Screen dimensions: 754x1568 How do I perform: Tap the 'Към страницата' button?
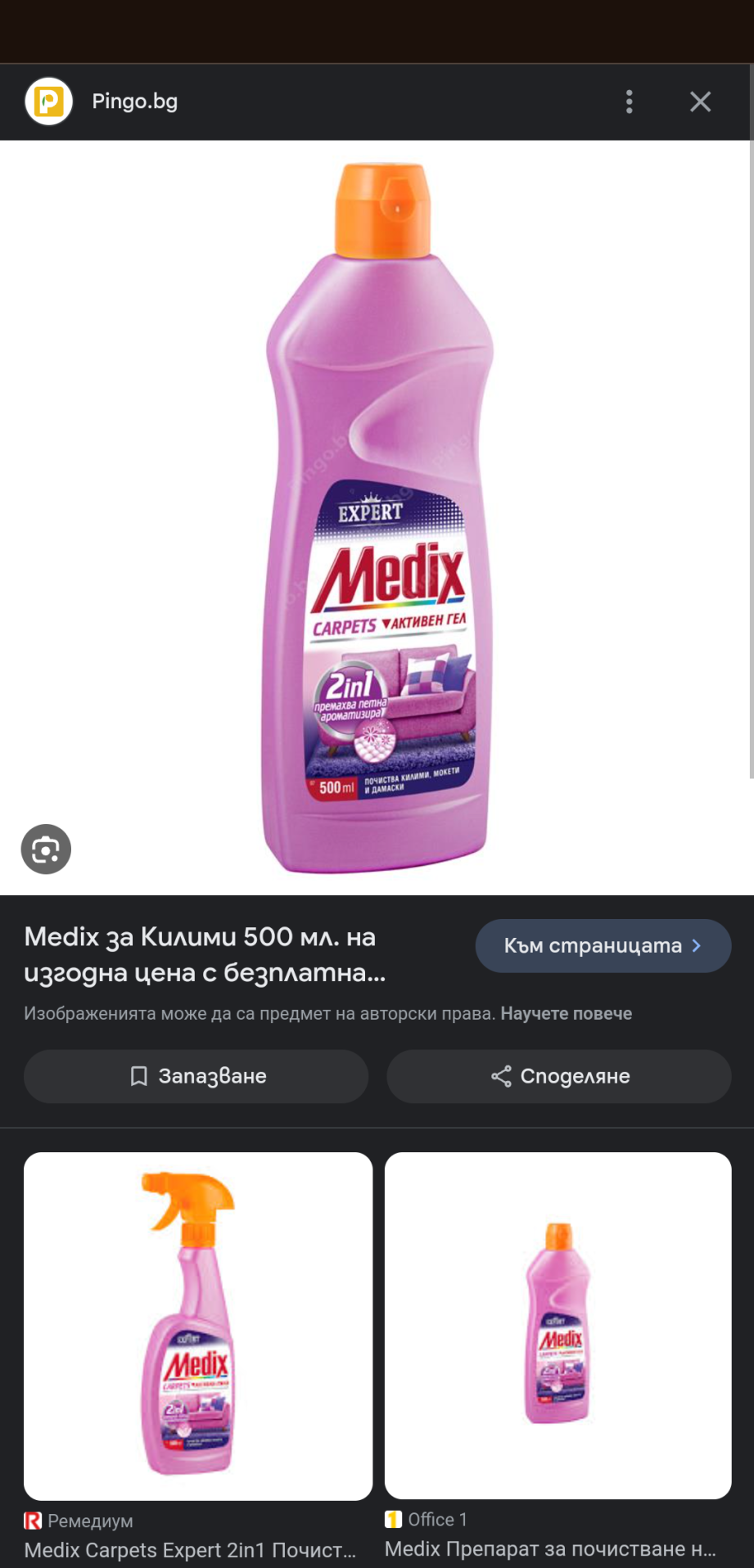603,945
